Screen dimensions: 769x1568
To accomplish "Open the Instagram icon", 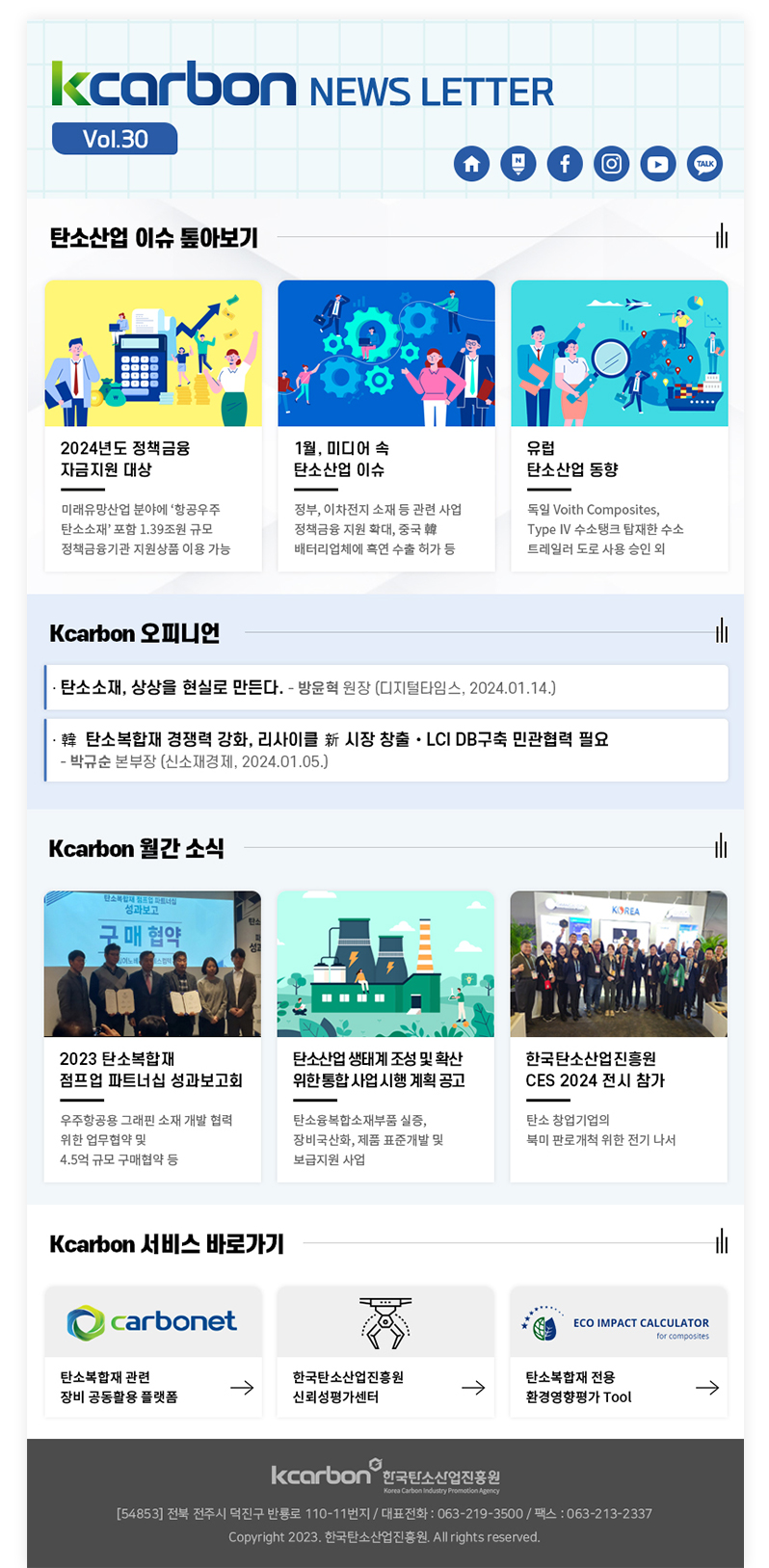I will tap(611, 164).
